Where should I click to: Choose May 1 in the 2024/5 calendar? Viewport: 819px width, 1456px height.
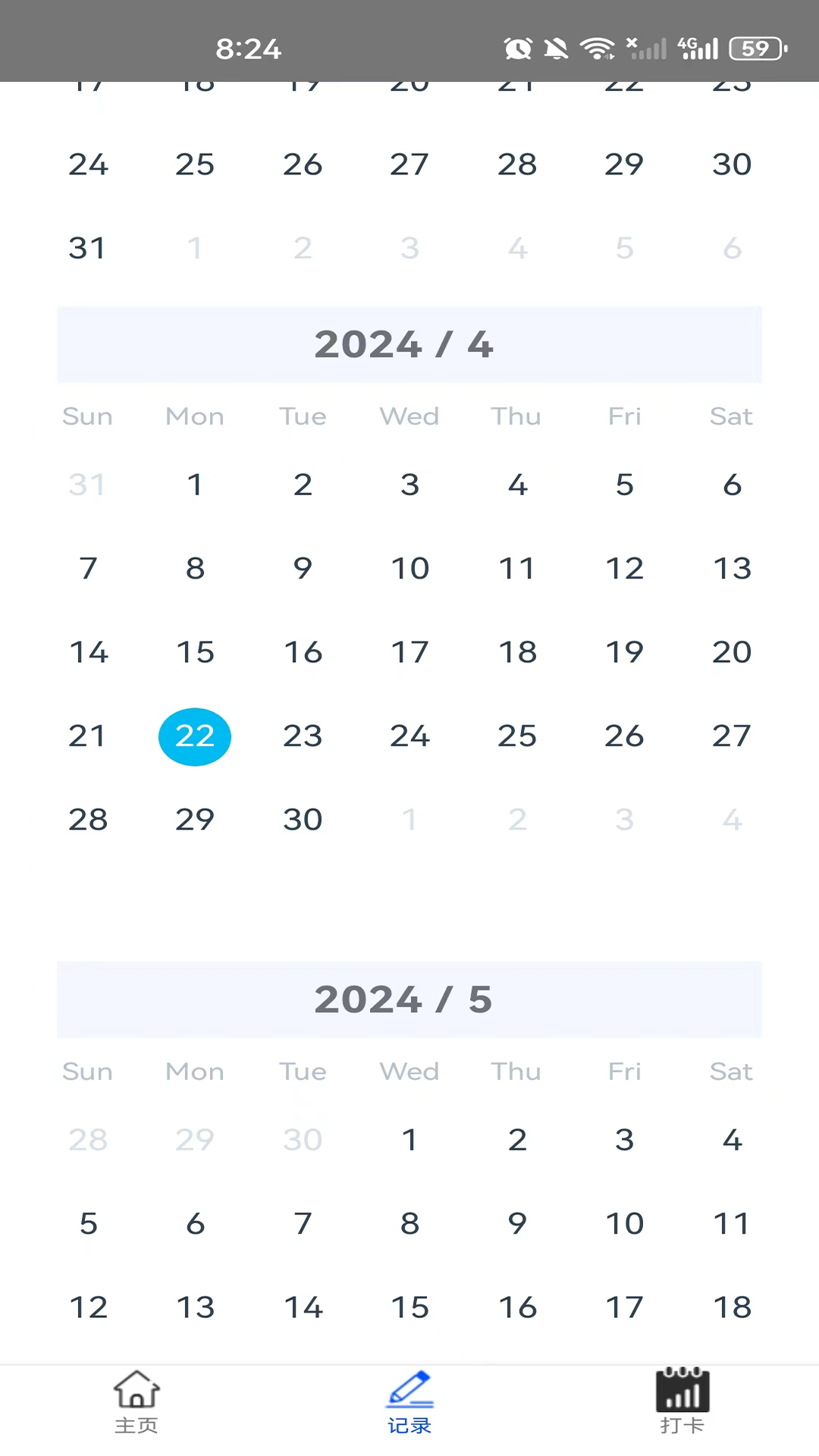coord(409,1140)
